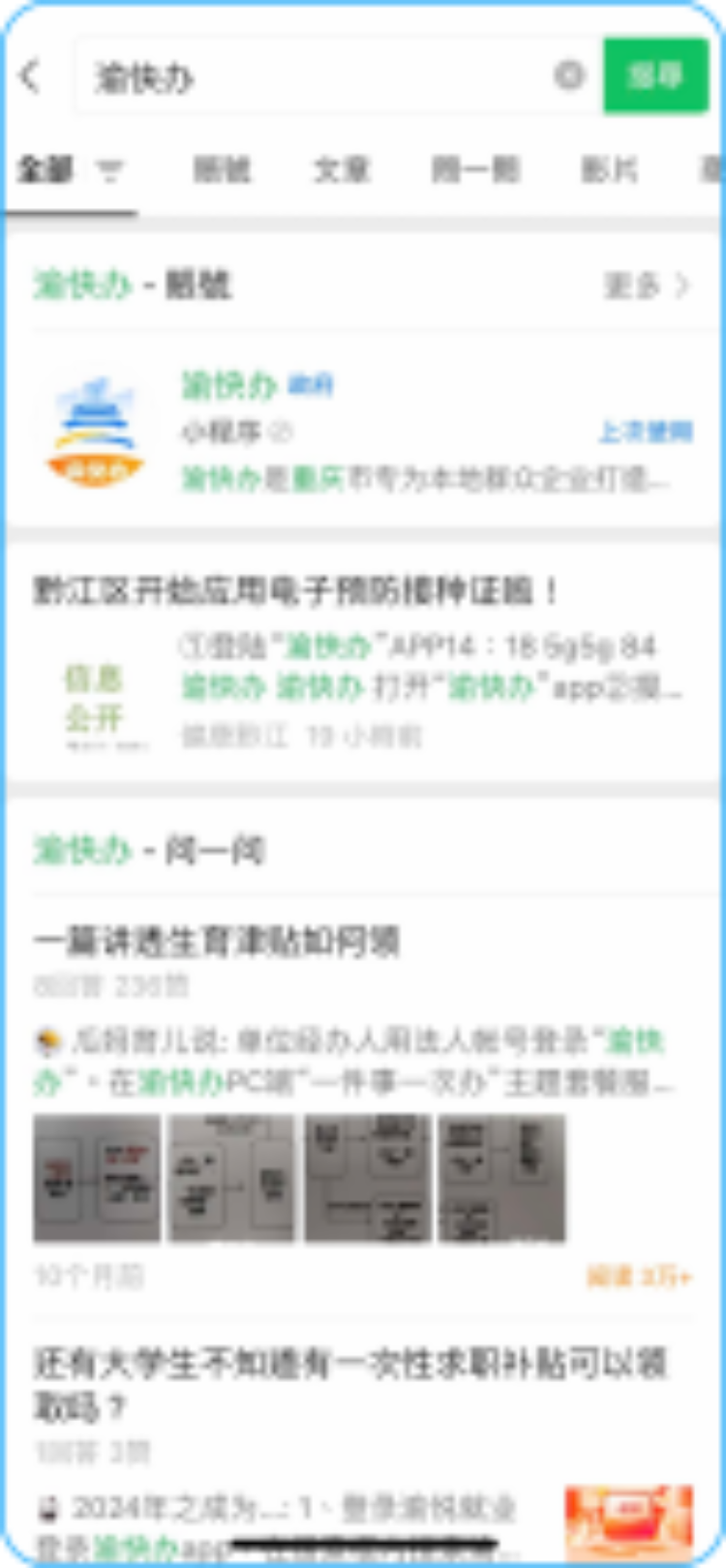Switch to the 账号 tab
The width and height of the screenshot is (726, 1568).
tap(222, 169)
